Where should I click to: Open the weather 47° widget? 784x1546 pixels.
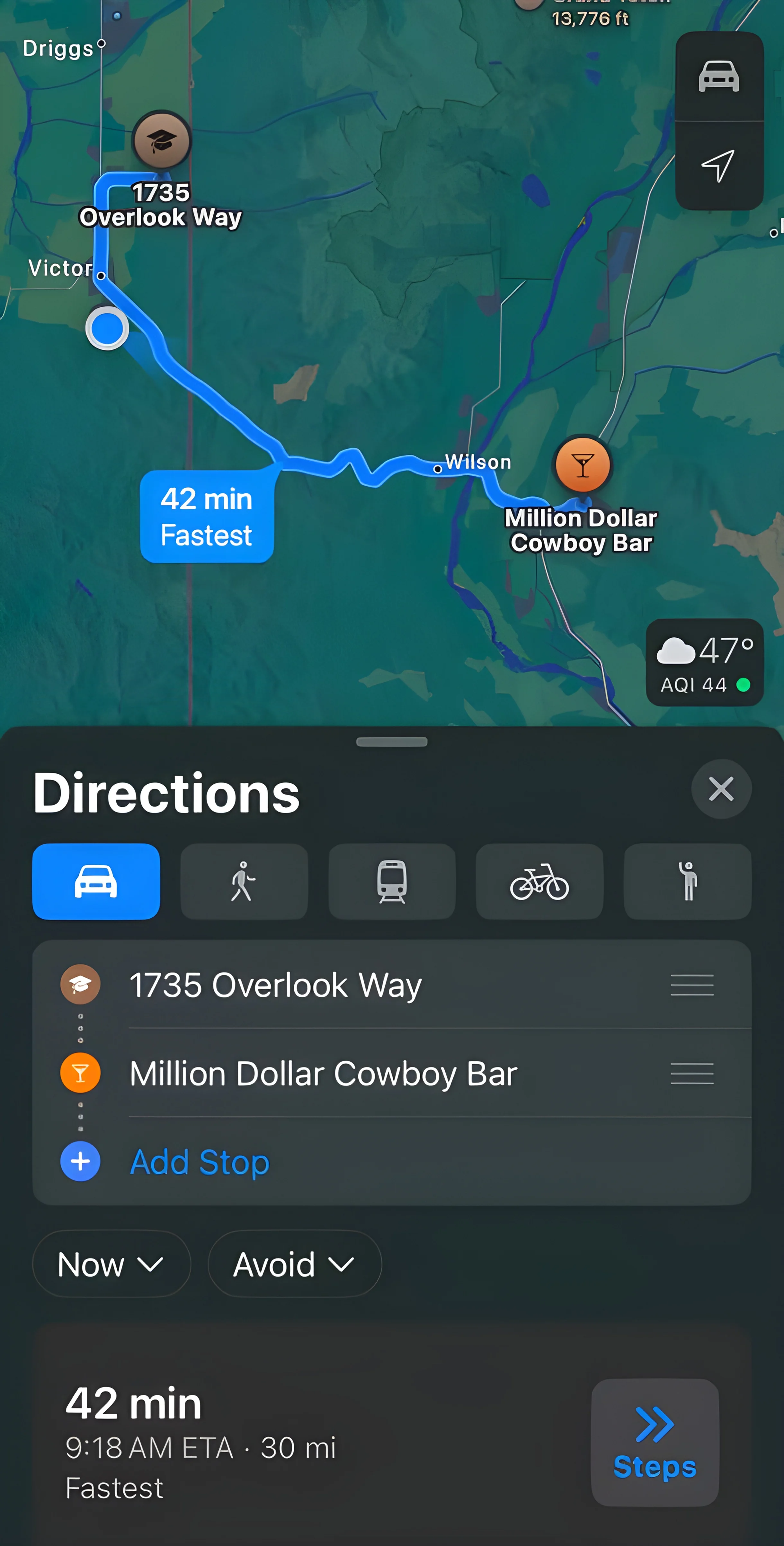704,662
